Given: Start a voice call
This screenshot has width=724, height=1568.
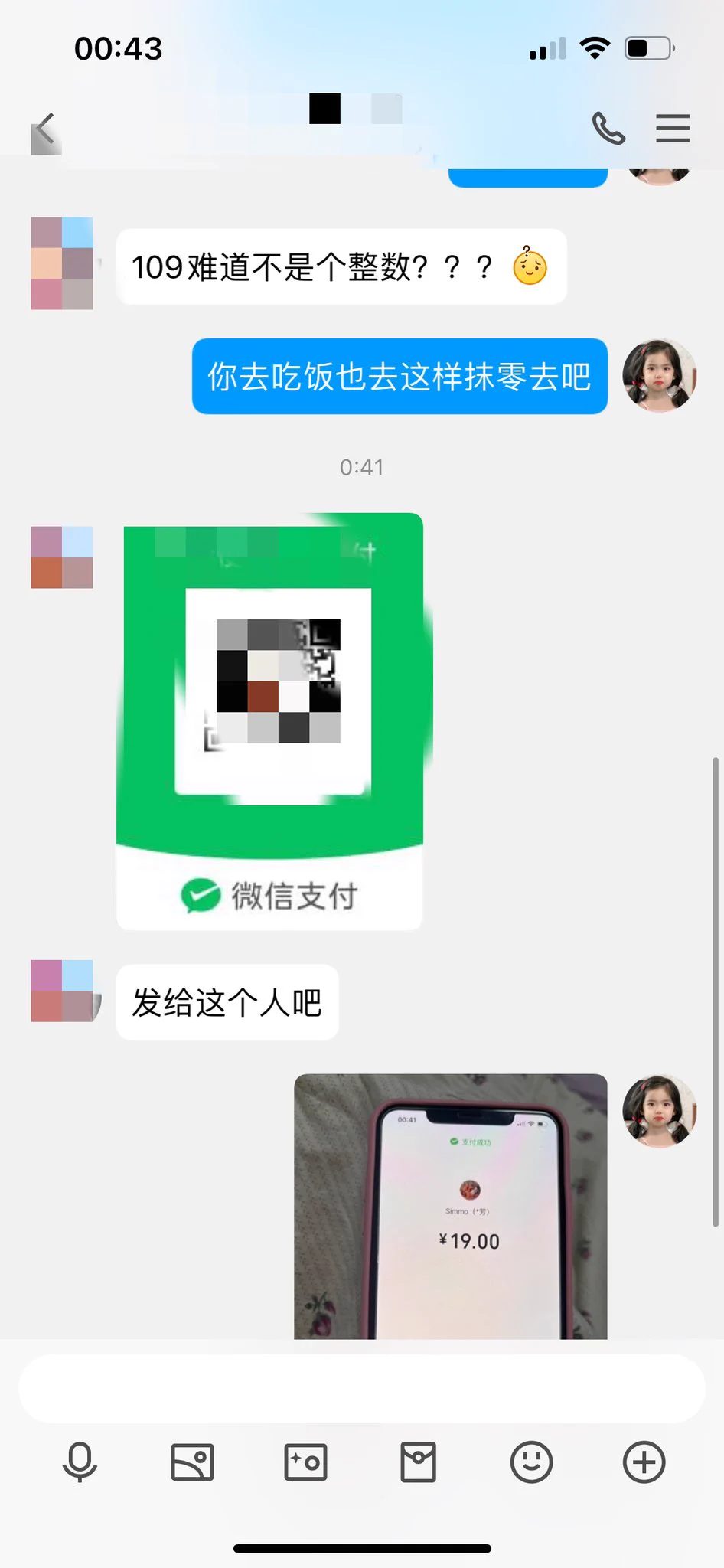Looking at the screenshot, I should click(x=608, y=128).
